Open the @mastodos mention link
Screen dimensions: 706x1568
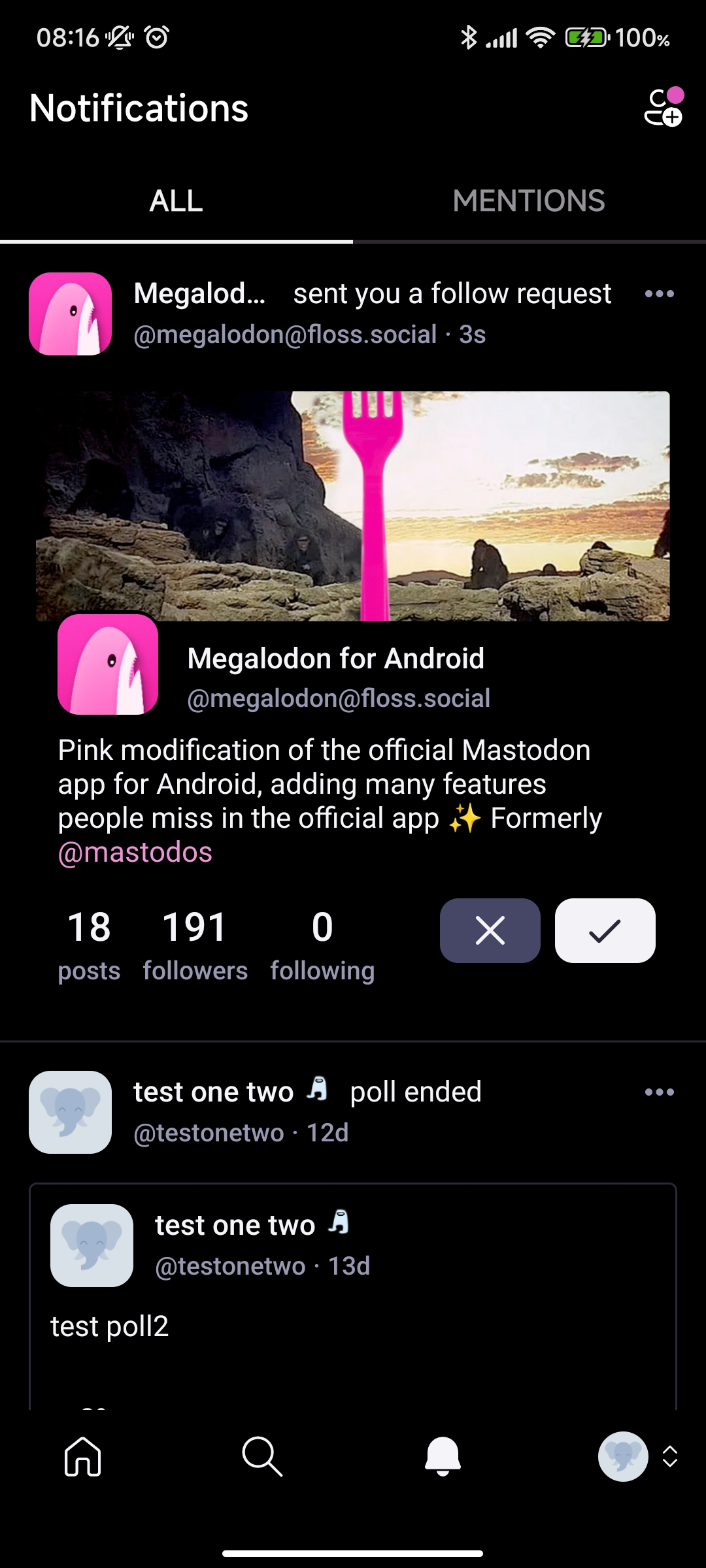(x=135, y=853)
